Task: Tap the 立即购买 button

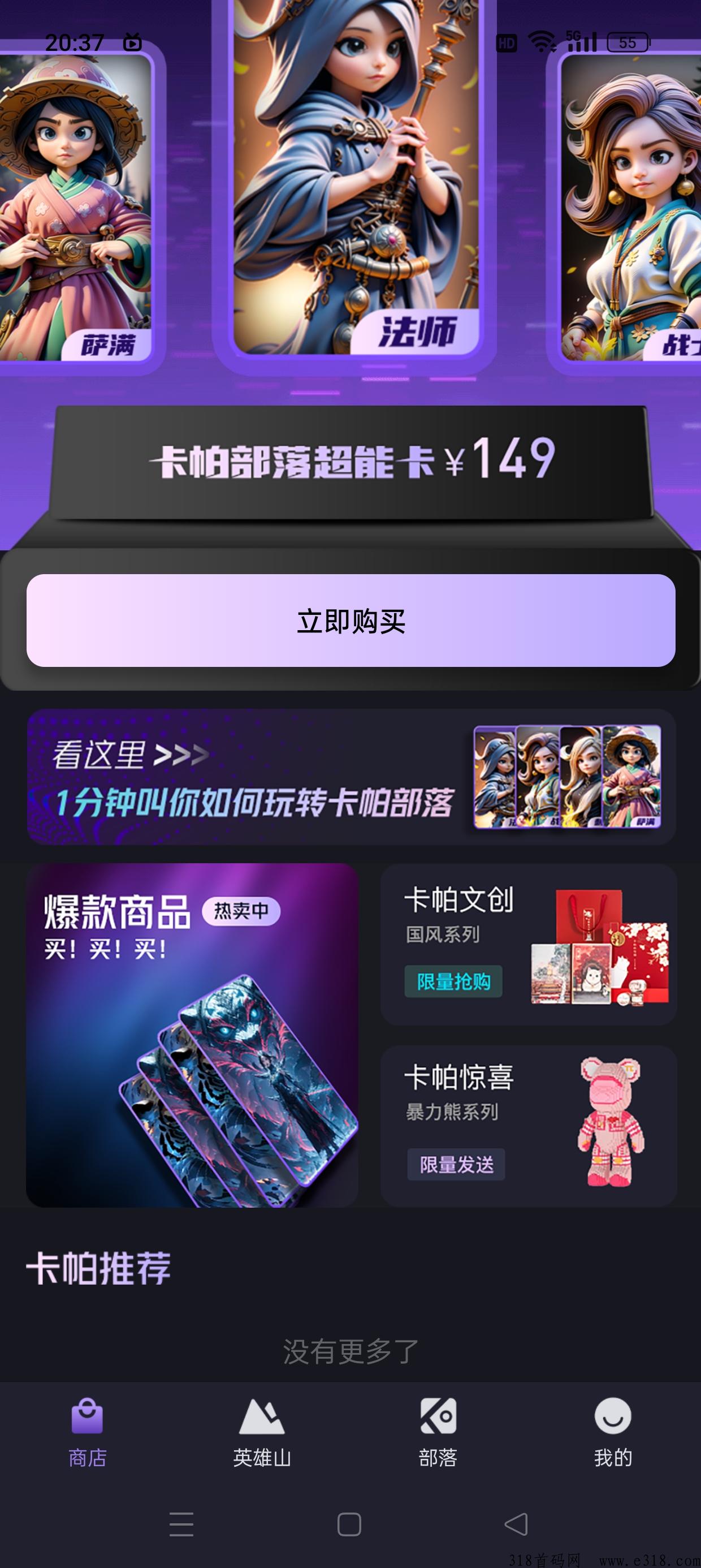Action: pyautogui.click(x=350, y=621)
